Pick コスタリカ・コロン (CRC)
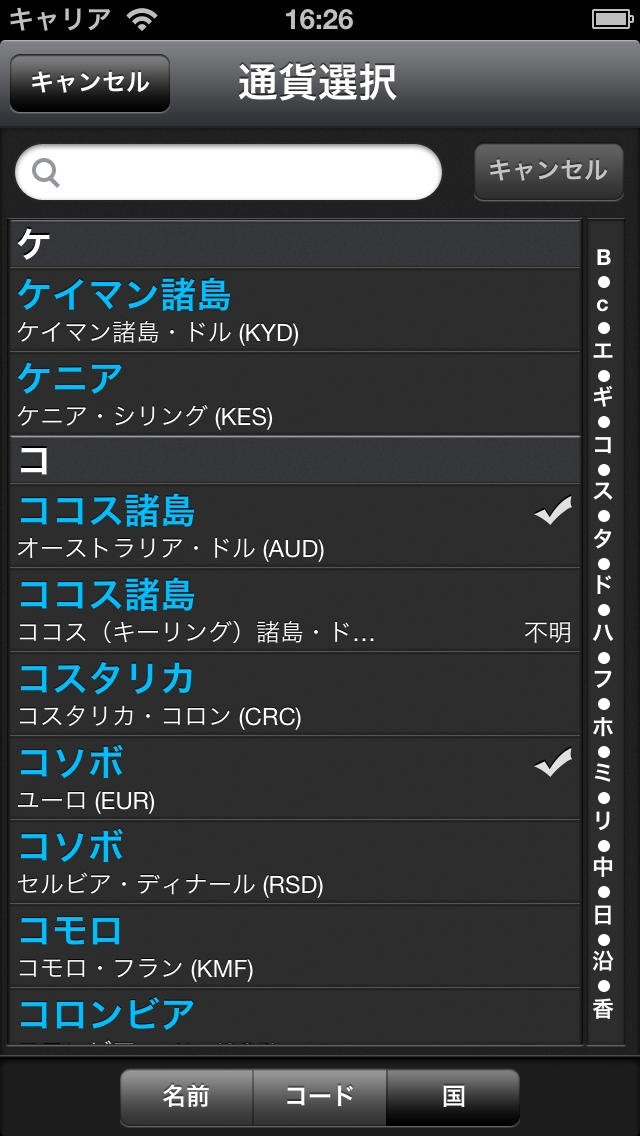 coord(295,694)
